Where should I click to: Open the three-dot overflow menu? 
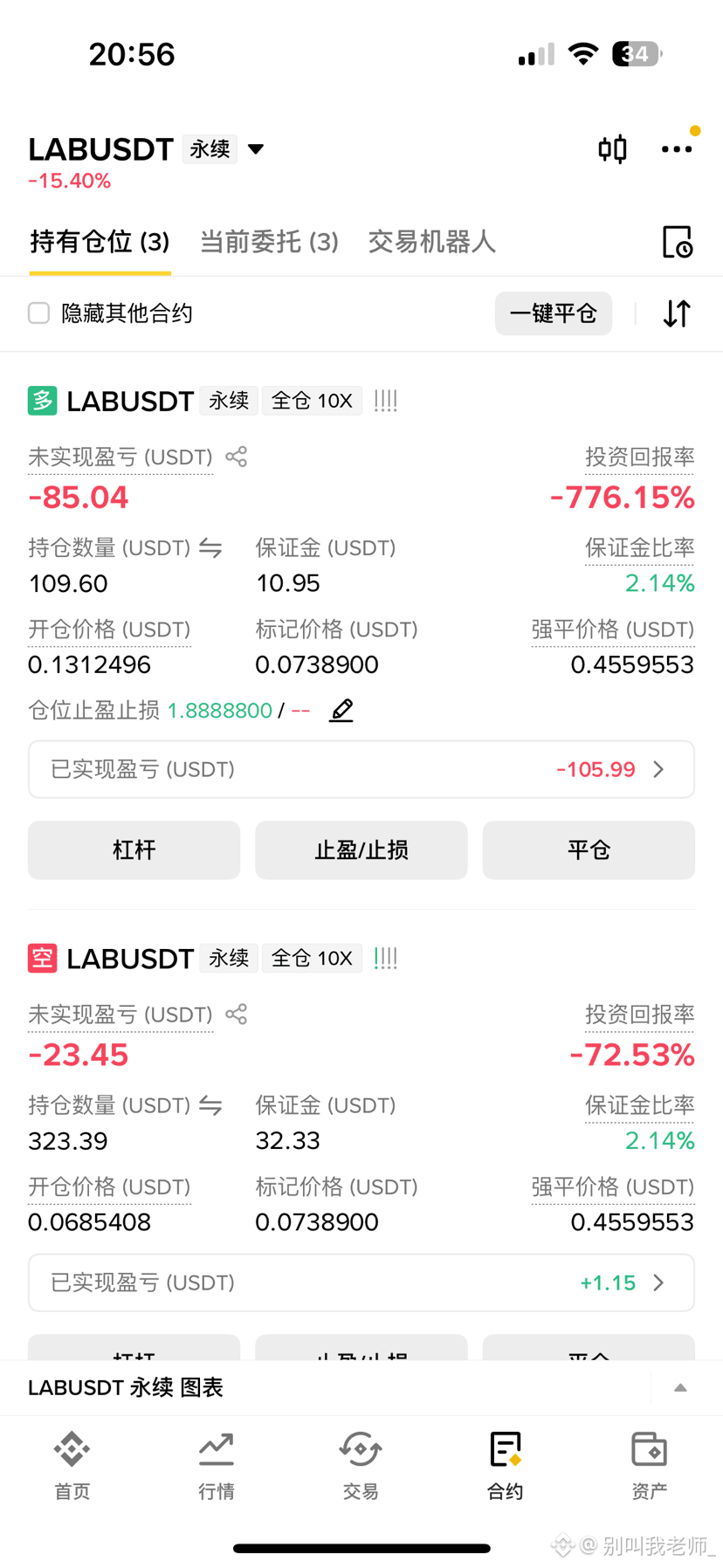[x=677, y=149]
